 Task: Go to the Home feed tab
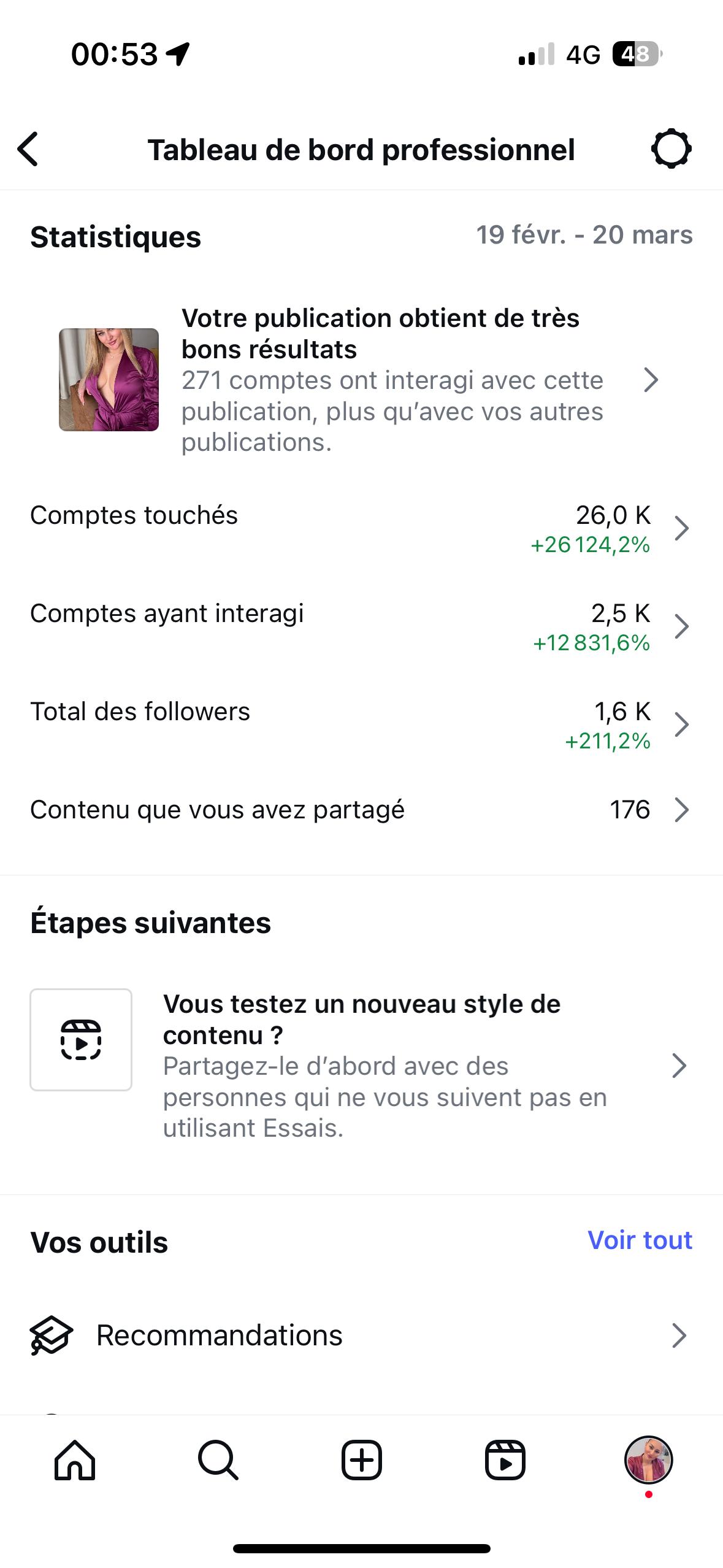(75, 1461)
